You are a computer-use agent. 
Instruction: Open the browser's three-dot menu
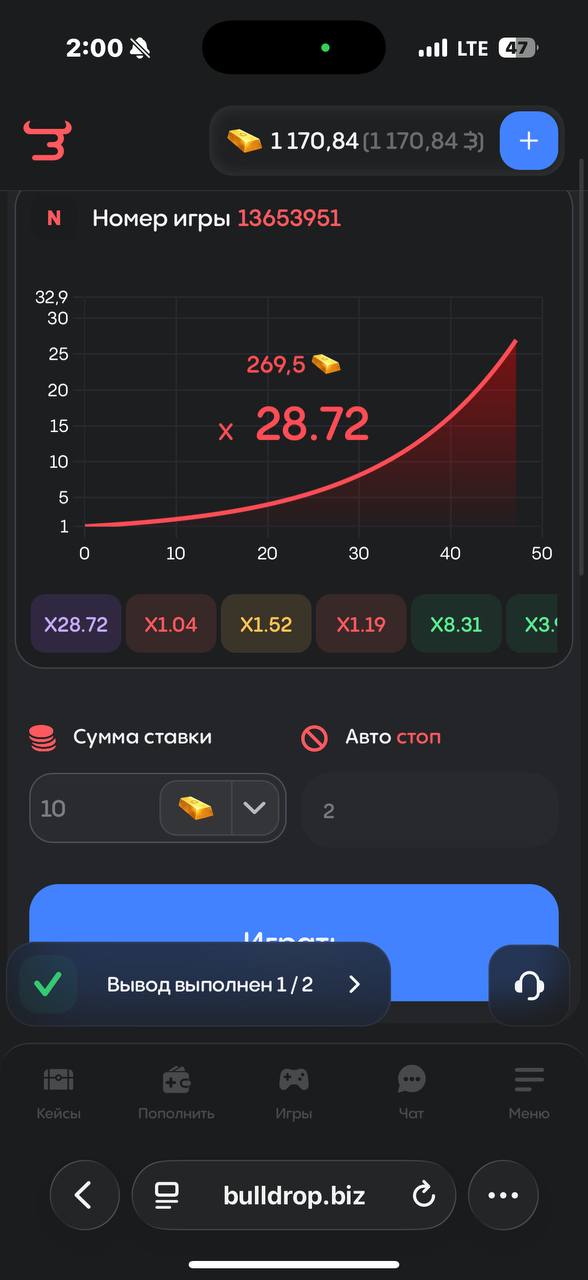point(503,1194)
